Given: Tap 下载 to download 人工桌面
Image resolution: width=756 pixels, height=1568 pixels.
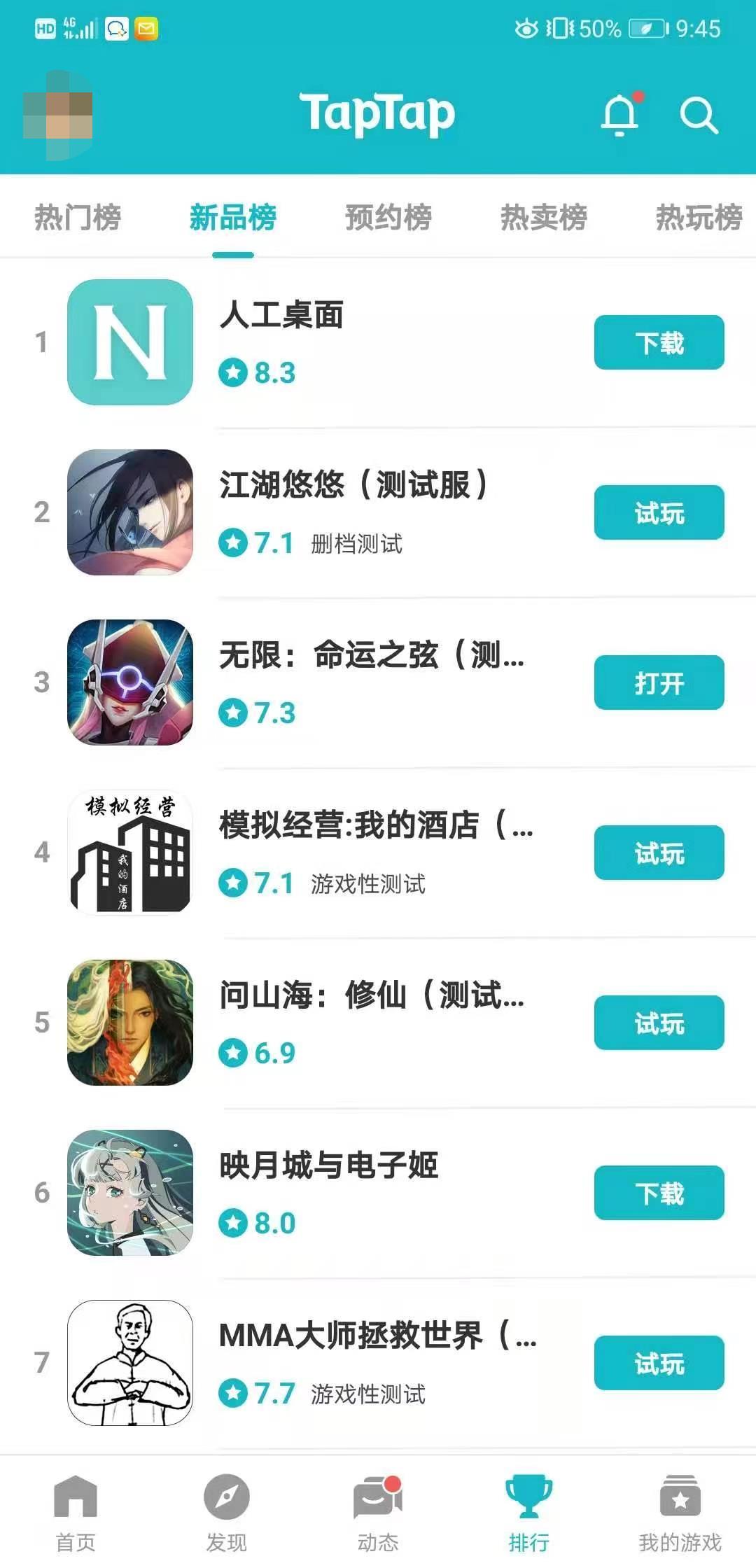Looking at the screenshot, I should (659, 343).
